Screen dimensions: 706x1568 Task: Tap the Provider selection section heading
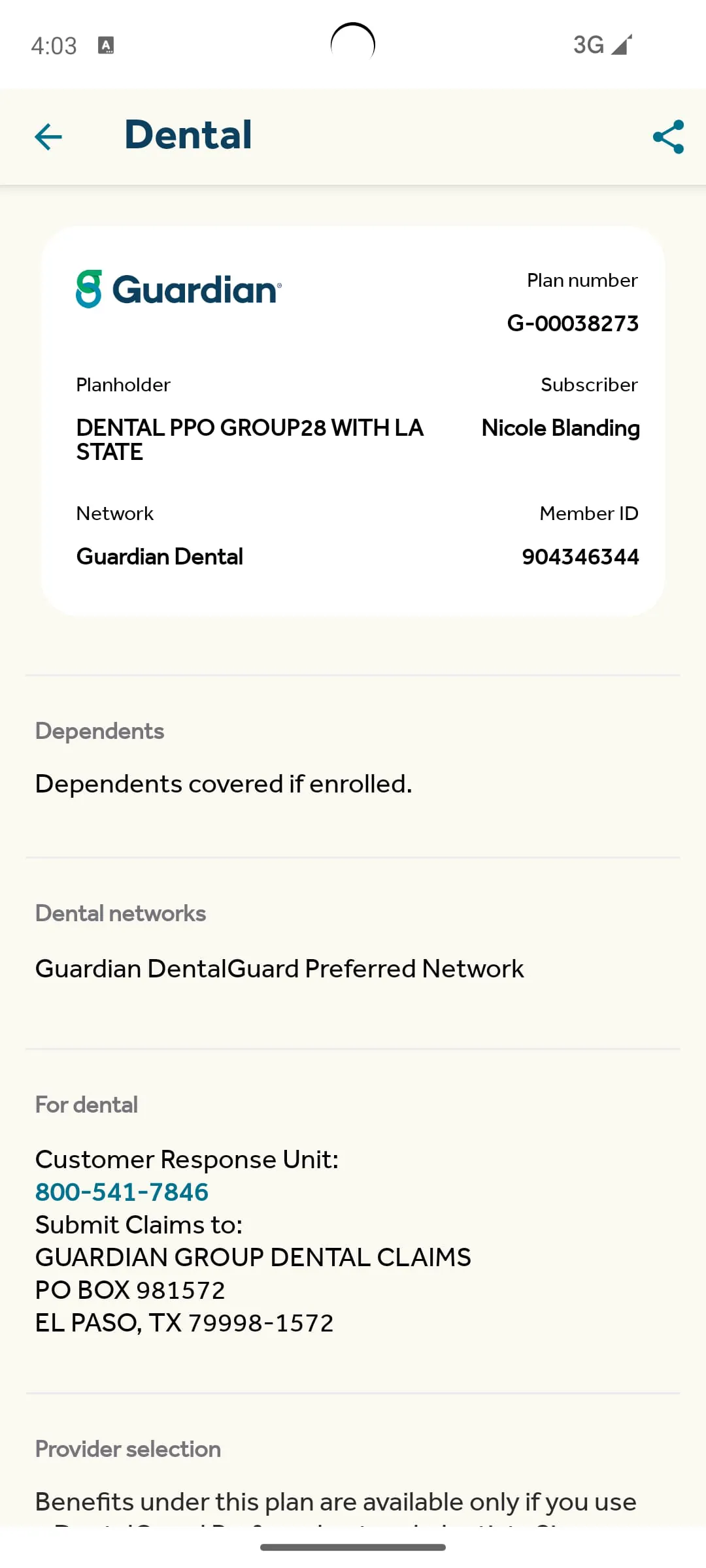(127, 1448)
